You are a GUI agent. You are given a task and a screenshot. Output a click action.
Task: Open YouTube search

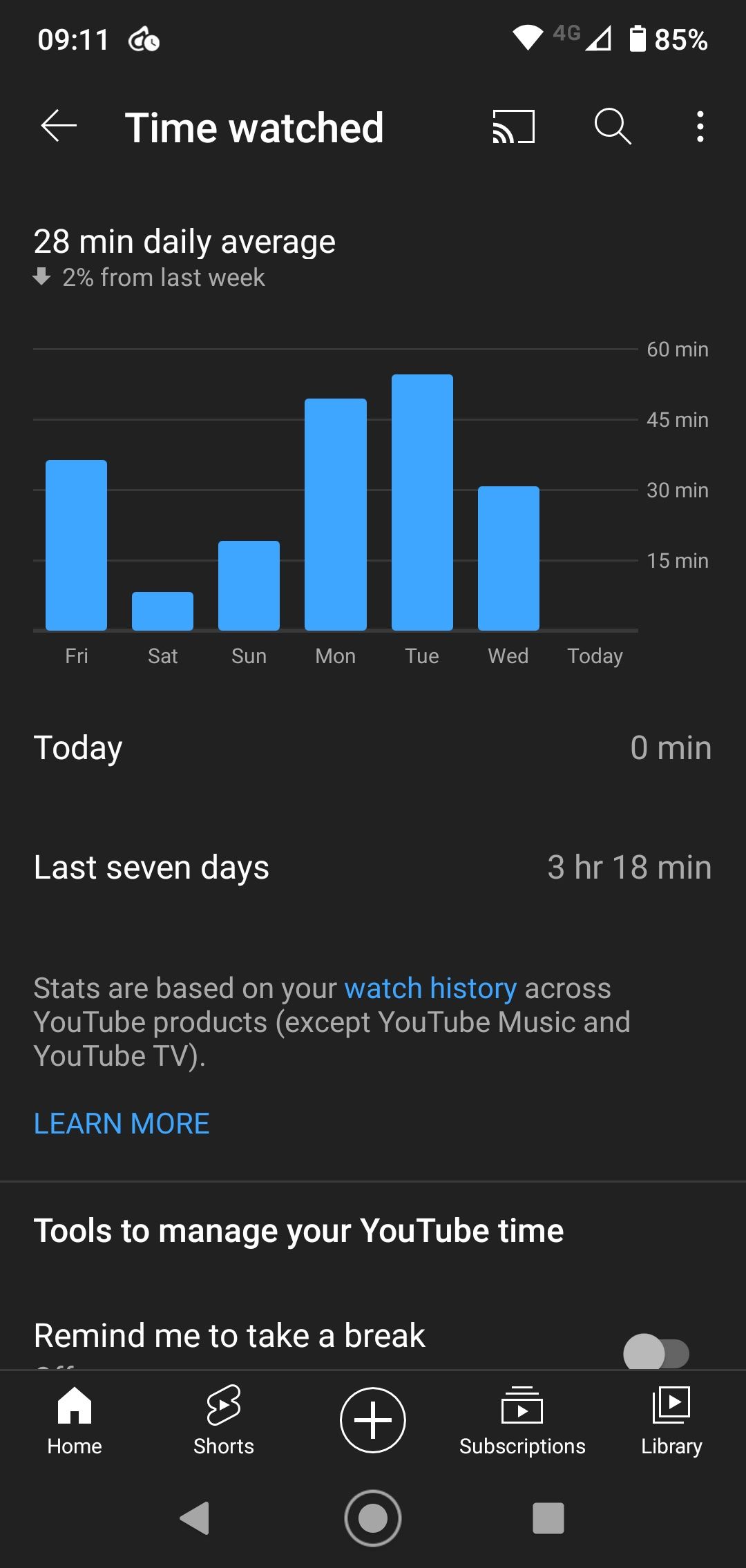point(612,127)
